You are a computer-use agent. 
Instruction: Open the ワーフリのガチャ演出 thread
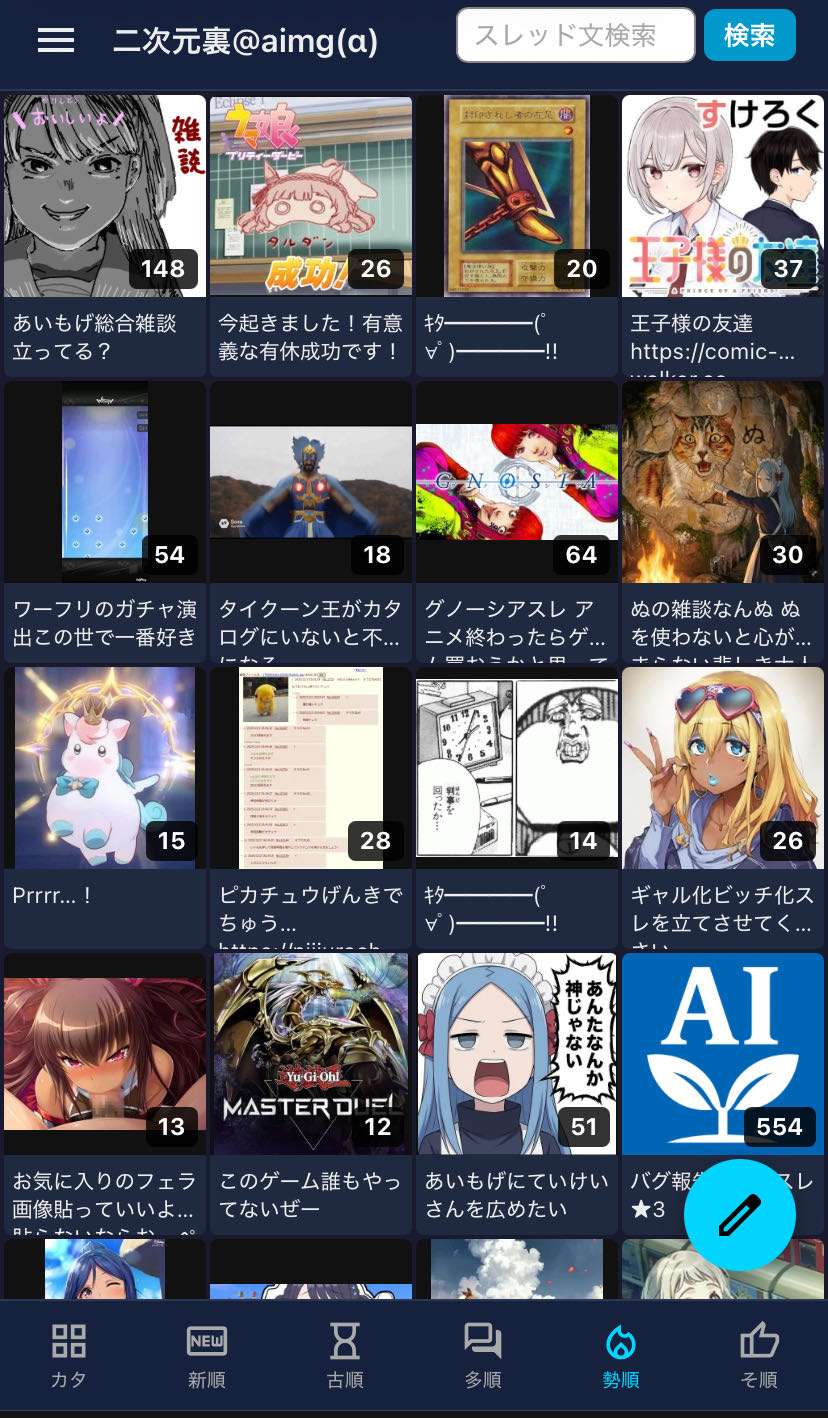pos(105,520)
